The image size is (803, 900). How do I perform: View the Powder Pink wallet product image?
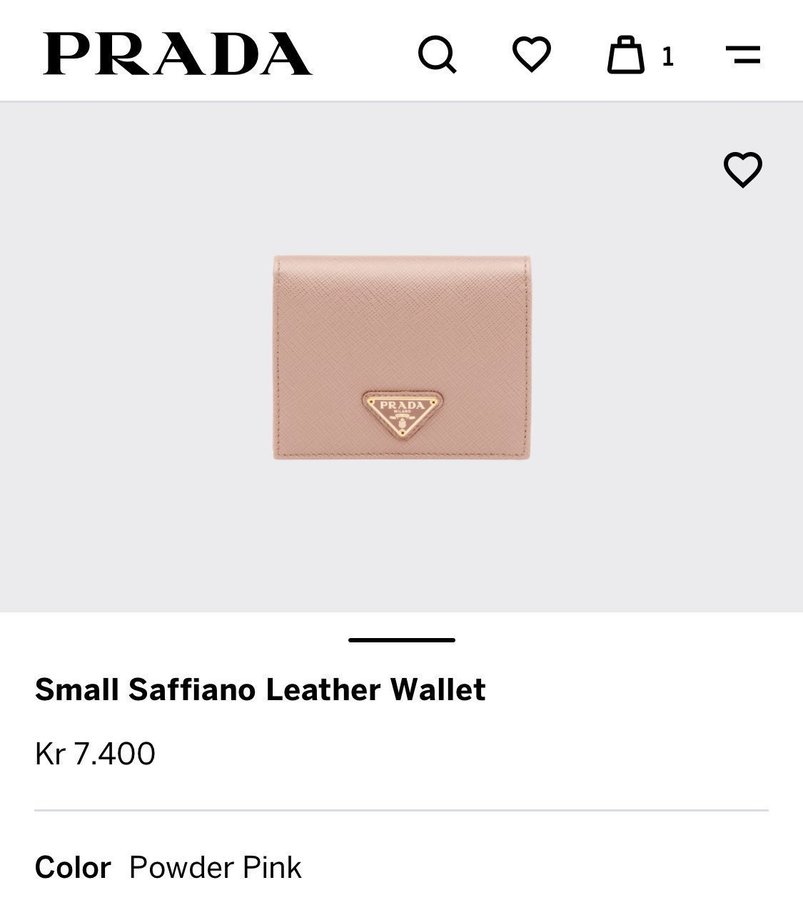[x=402, y=357]
